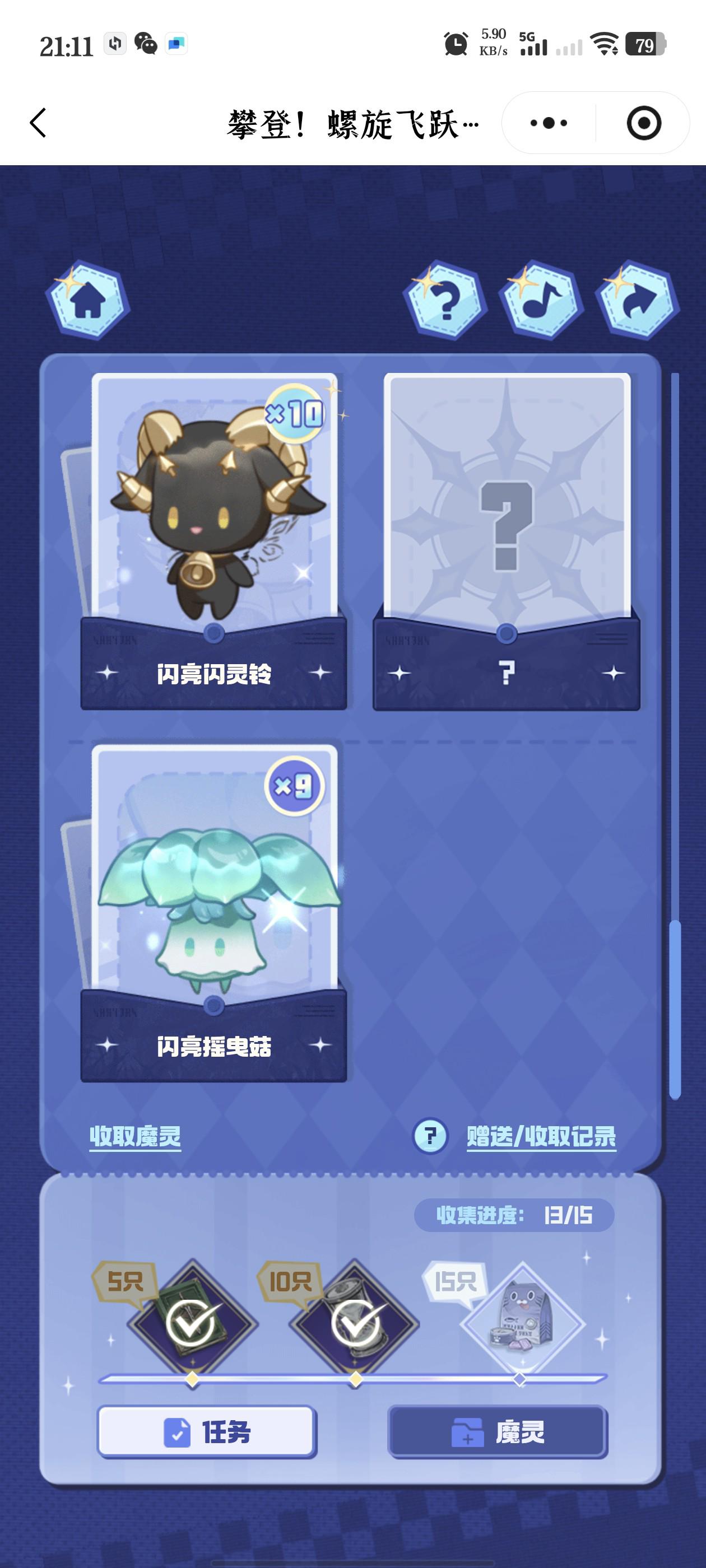706x1568 pixels.
Task: Open the 闪亮闪灵铃 card
Action: 214,536
